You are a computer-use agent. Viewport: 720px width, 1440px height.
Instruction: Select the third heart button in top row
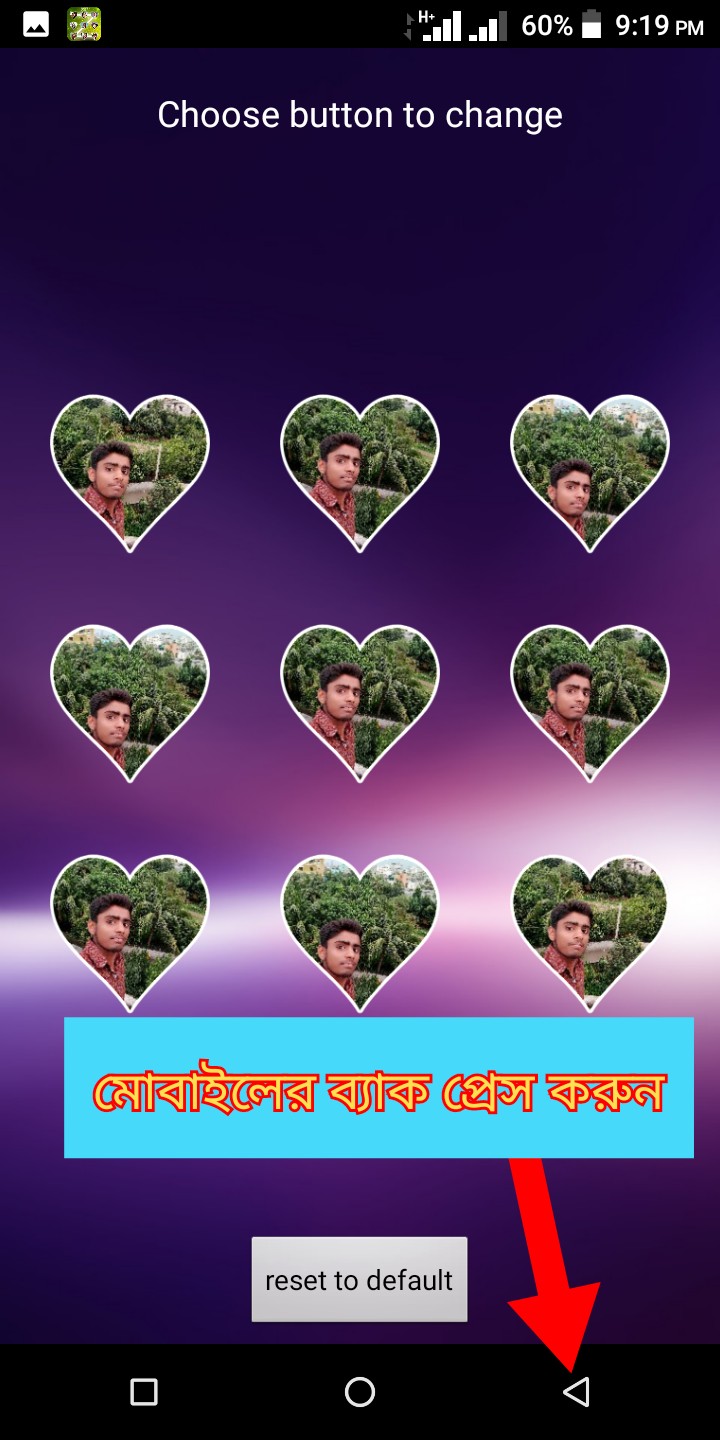590,468
